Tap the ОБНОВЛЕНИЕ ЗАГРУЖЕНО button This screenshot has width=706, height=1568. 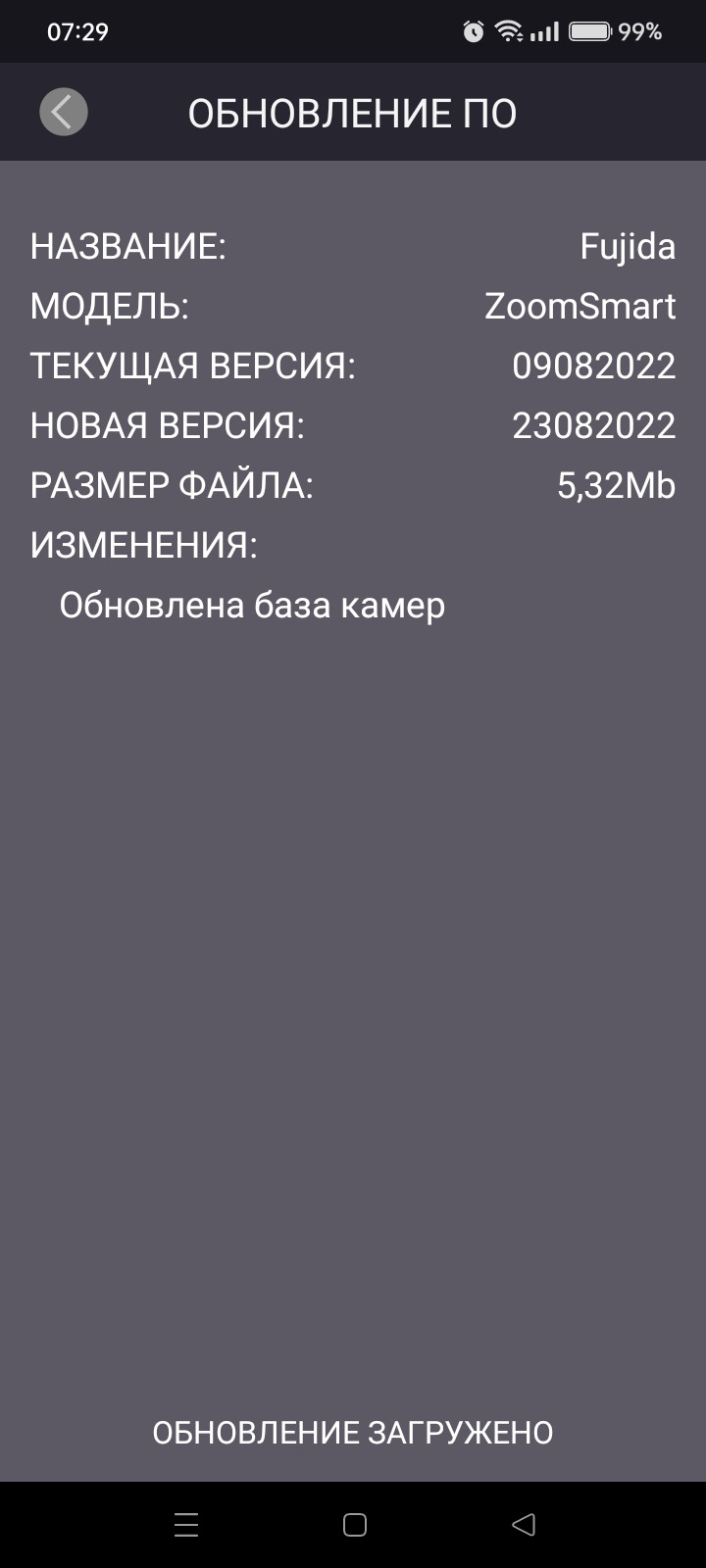[x=353, y=1432]
